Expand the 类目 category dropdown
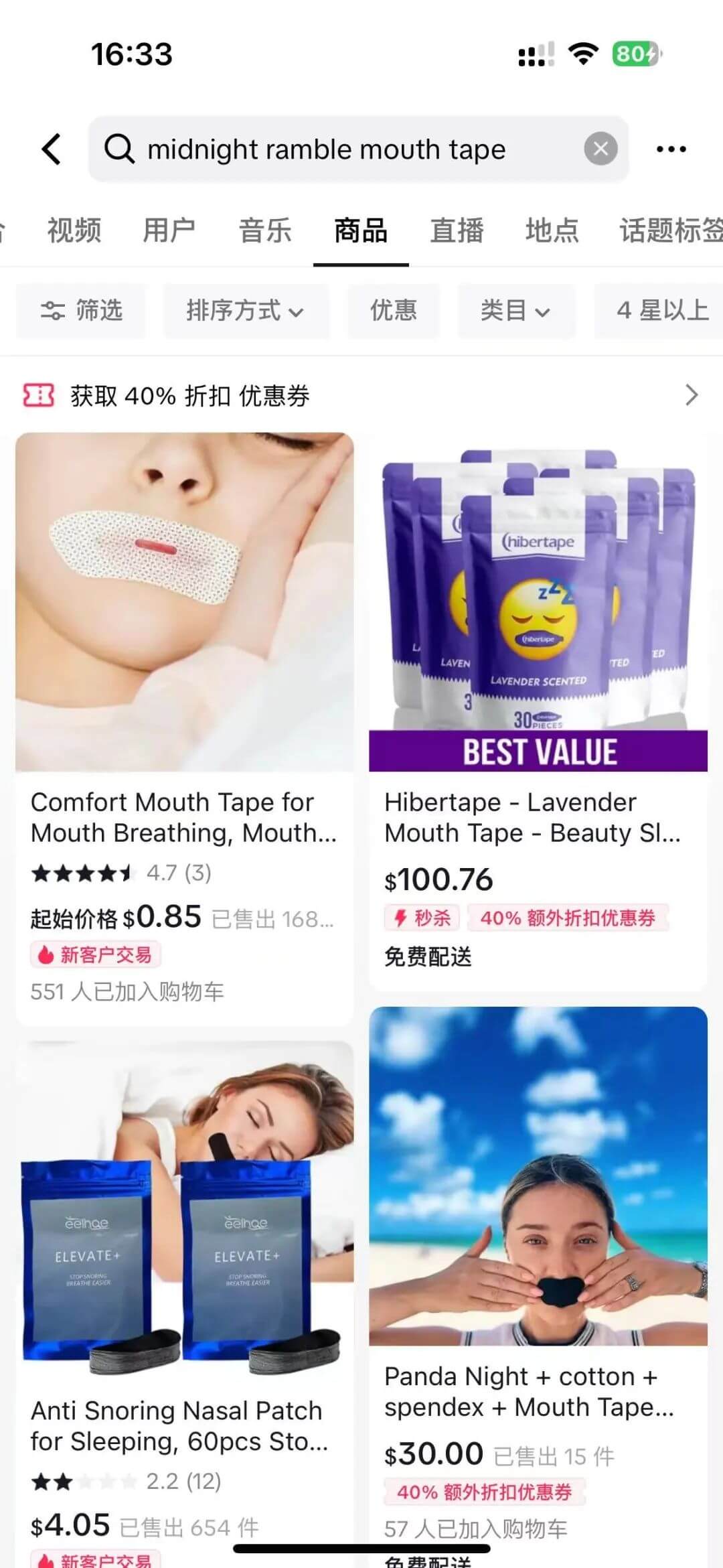 tap(515, 311)
